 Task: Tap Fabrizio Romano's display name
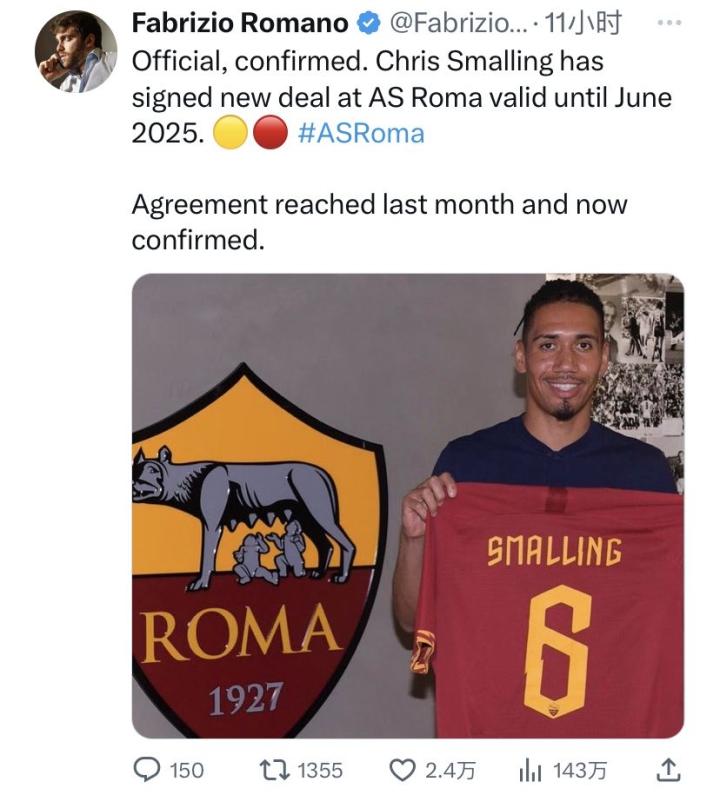240,23
